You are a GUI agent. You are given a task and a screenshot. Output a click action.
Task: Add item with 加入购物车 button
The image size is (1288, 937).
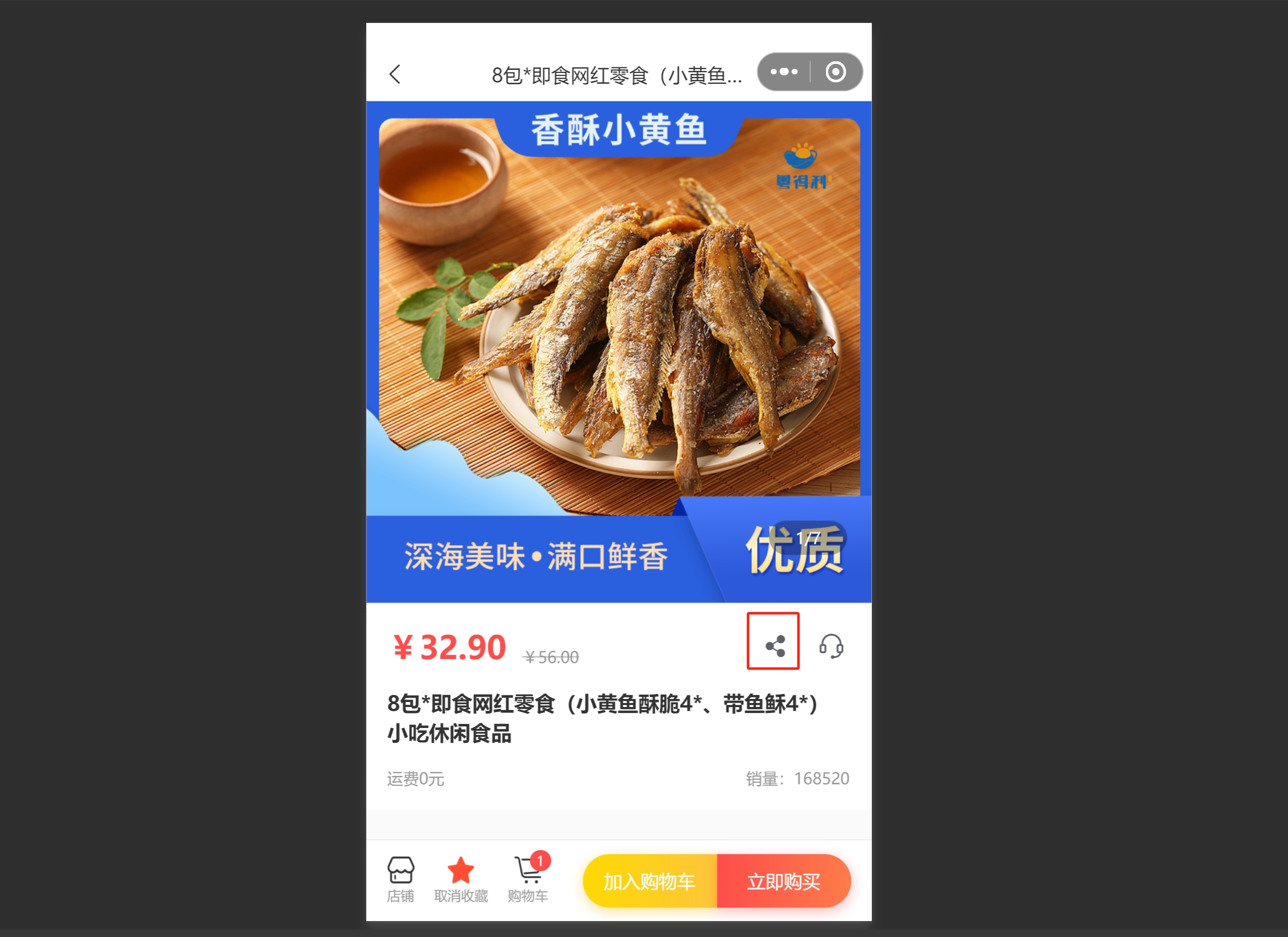(x=649, y=881)
